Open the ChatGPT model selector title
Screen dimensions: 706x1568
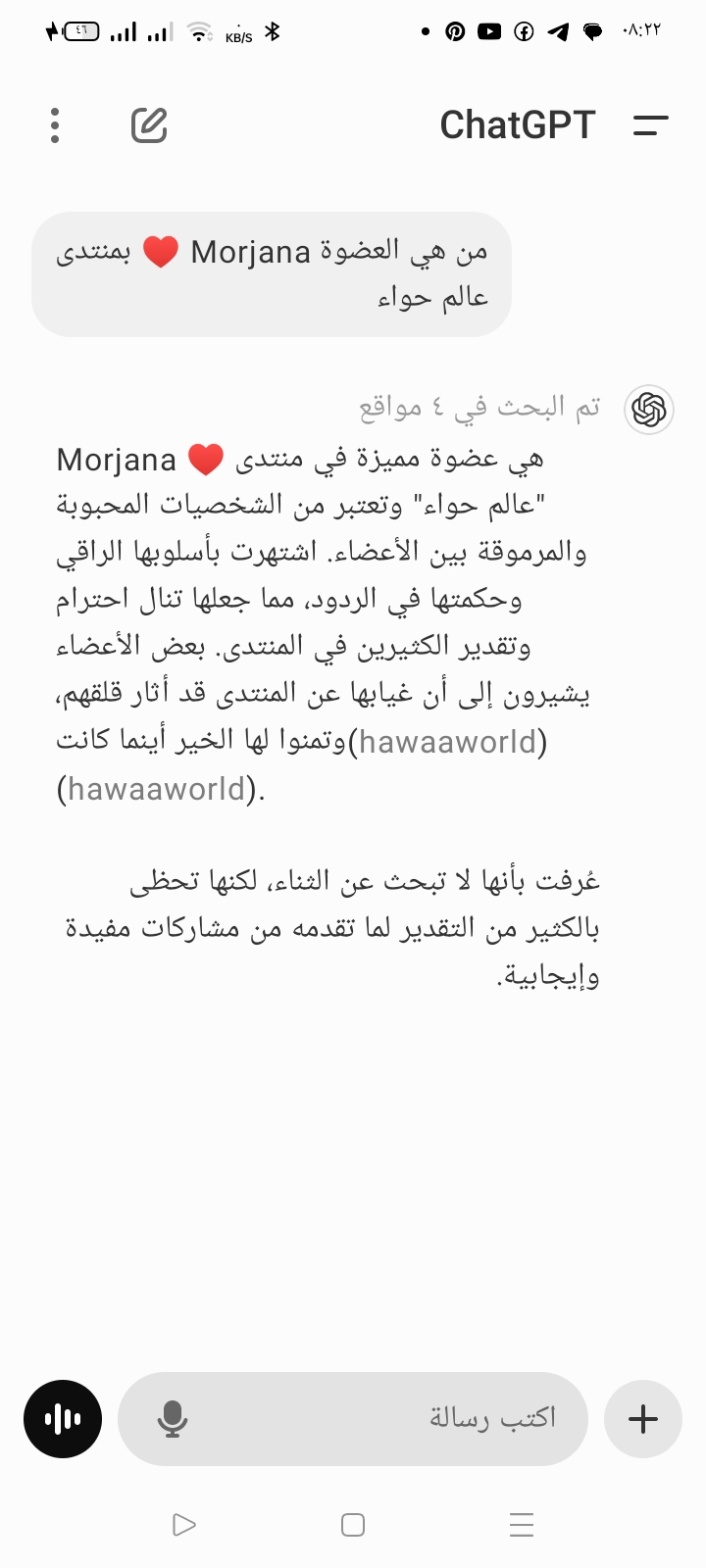tap(517, 125)
